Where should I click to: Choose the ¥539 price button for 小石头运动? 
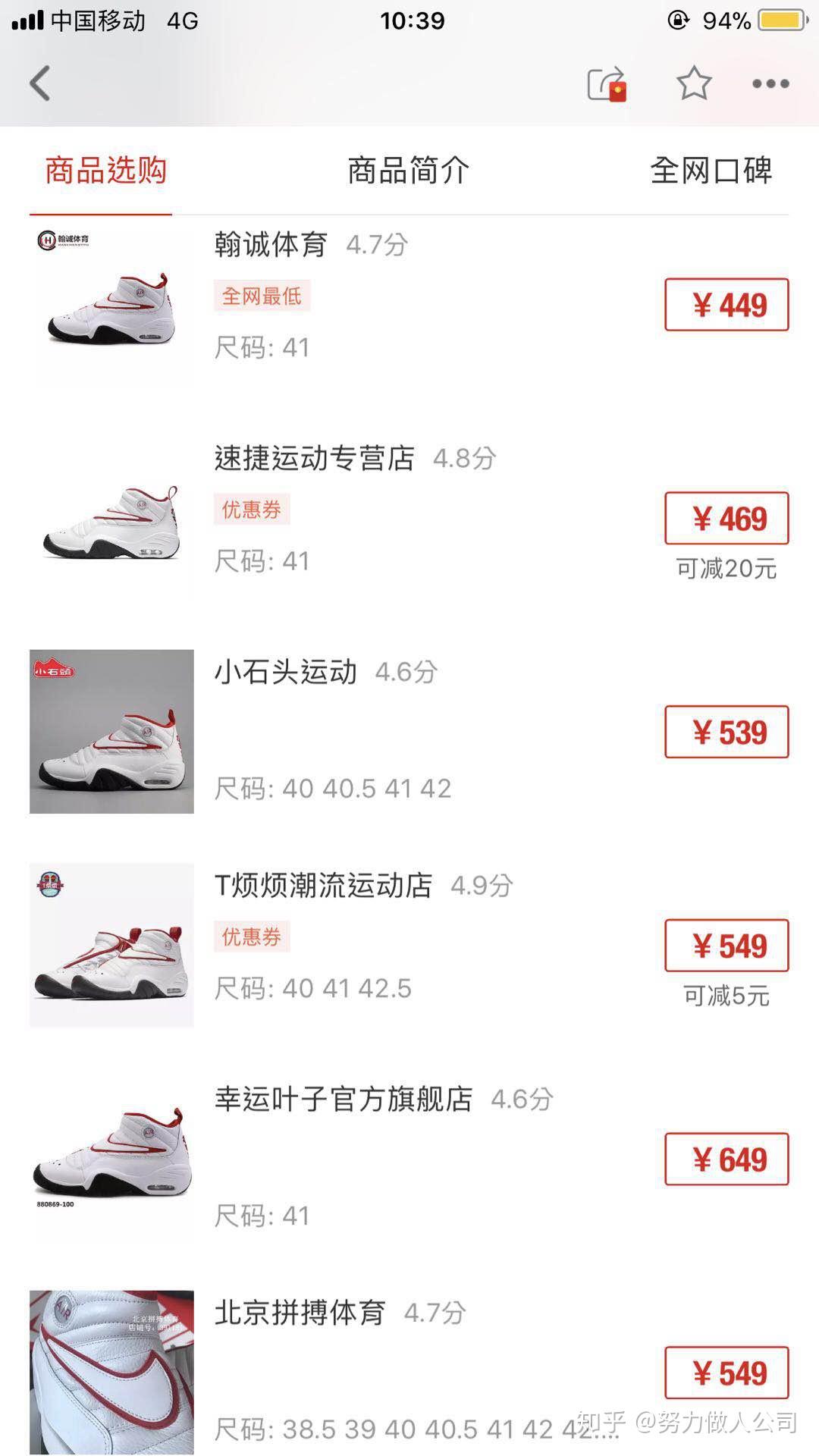point(726,733)
